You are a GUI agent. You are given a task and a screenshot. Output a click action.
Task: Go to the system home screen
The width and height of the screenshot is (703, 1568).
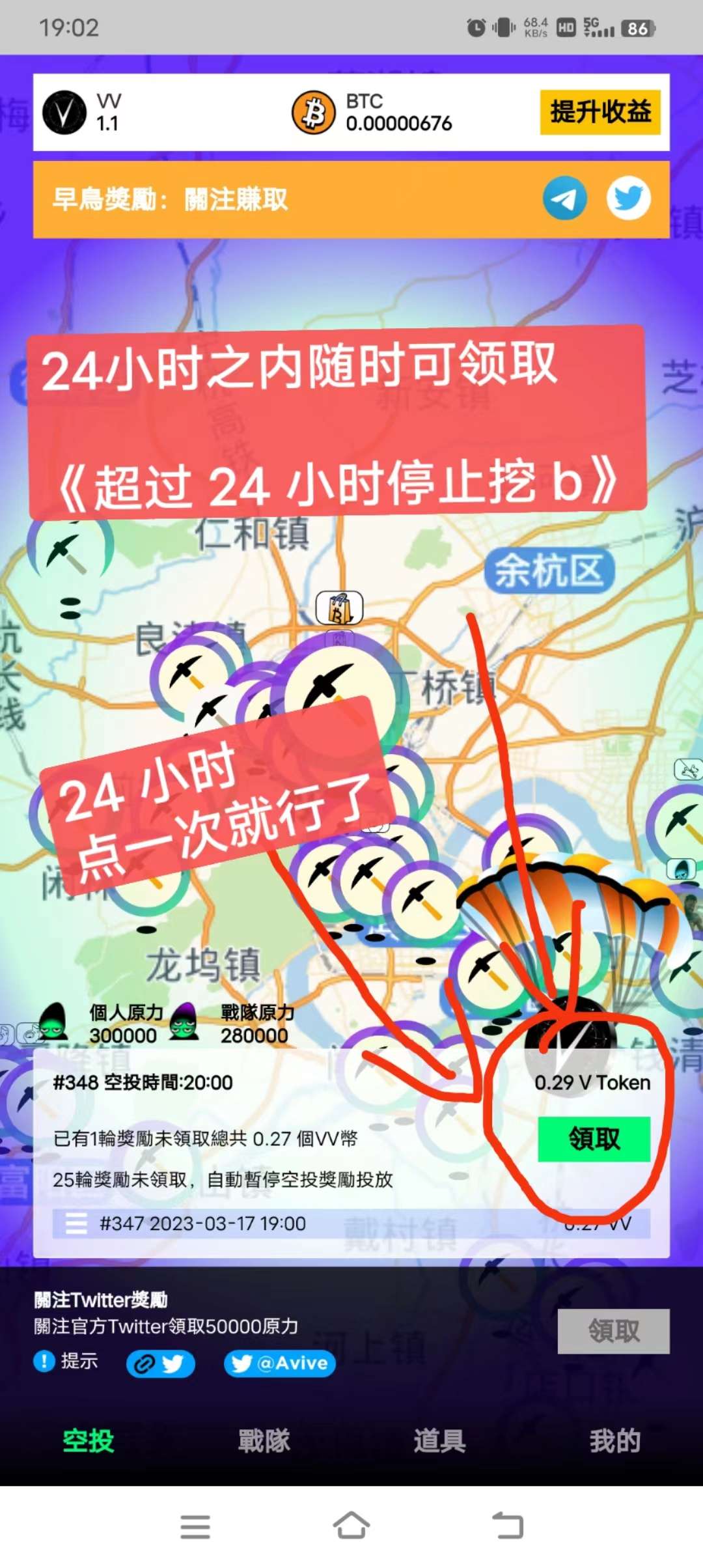point(351,1526)
